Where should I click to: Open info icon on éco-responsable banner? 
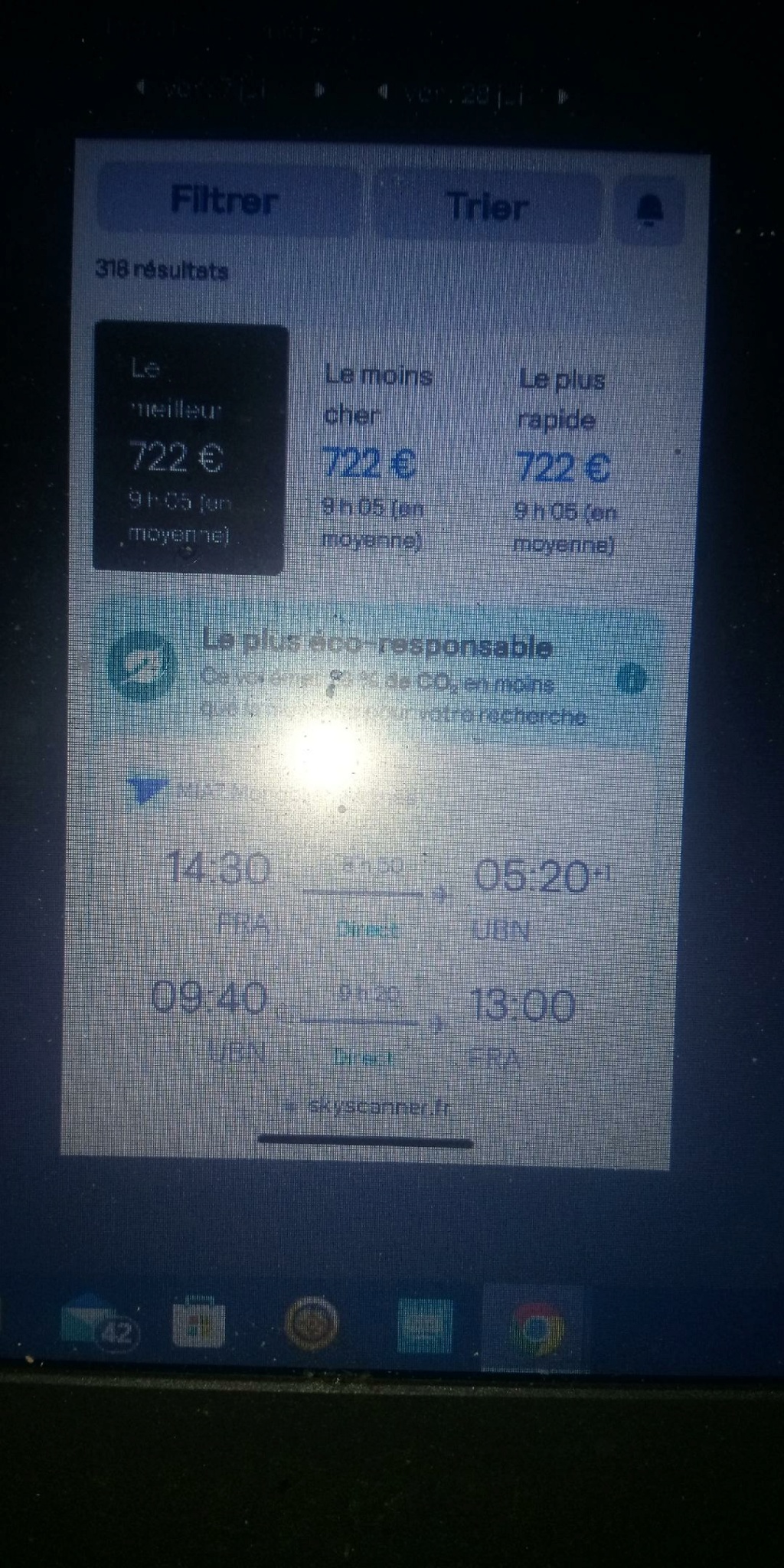pos(632,678)
